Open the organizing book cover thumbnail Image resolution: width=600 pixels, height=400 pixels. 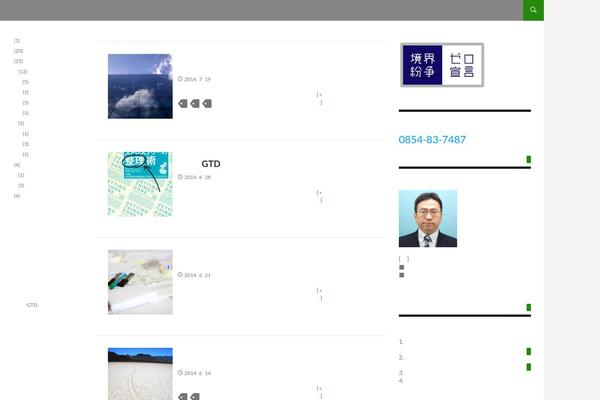point(140,184)
